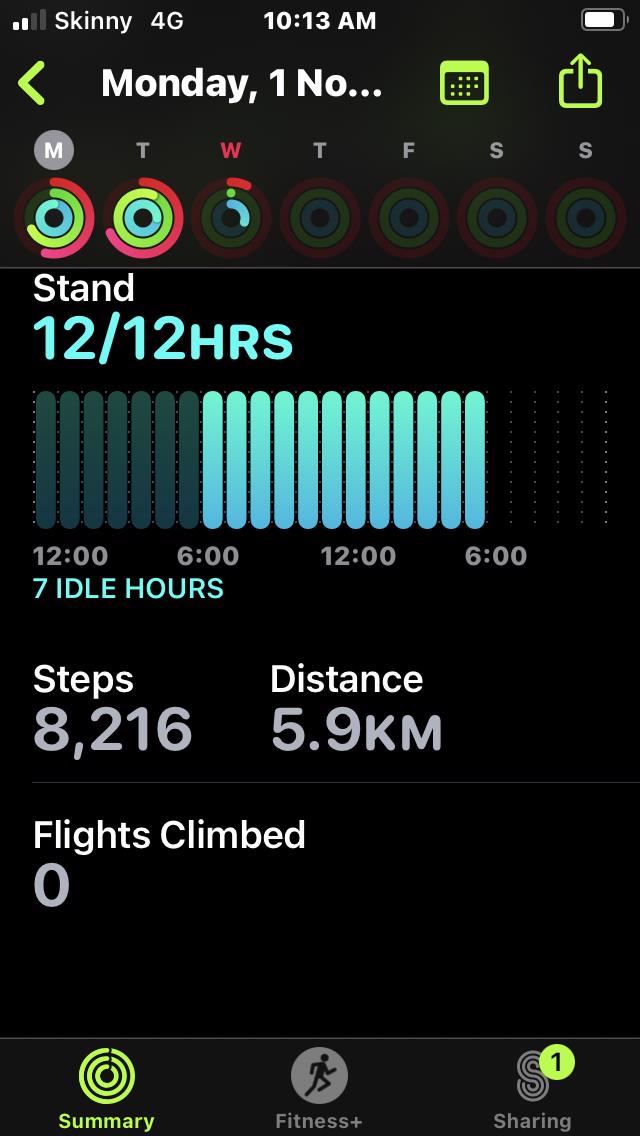Screen dimensions: 640x1136
Task: Open the calendar view
Action: [x=464, y=84]
